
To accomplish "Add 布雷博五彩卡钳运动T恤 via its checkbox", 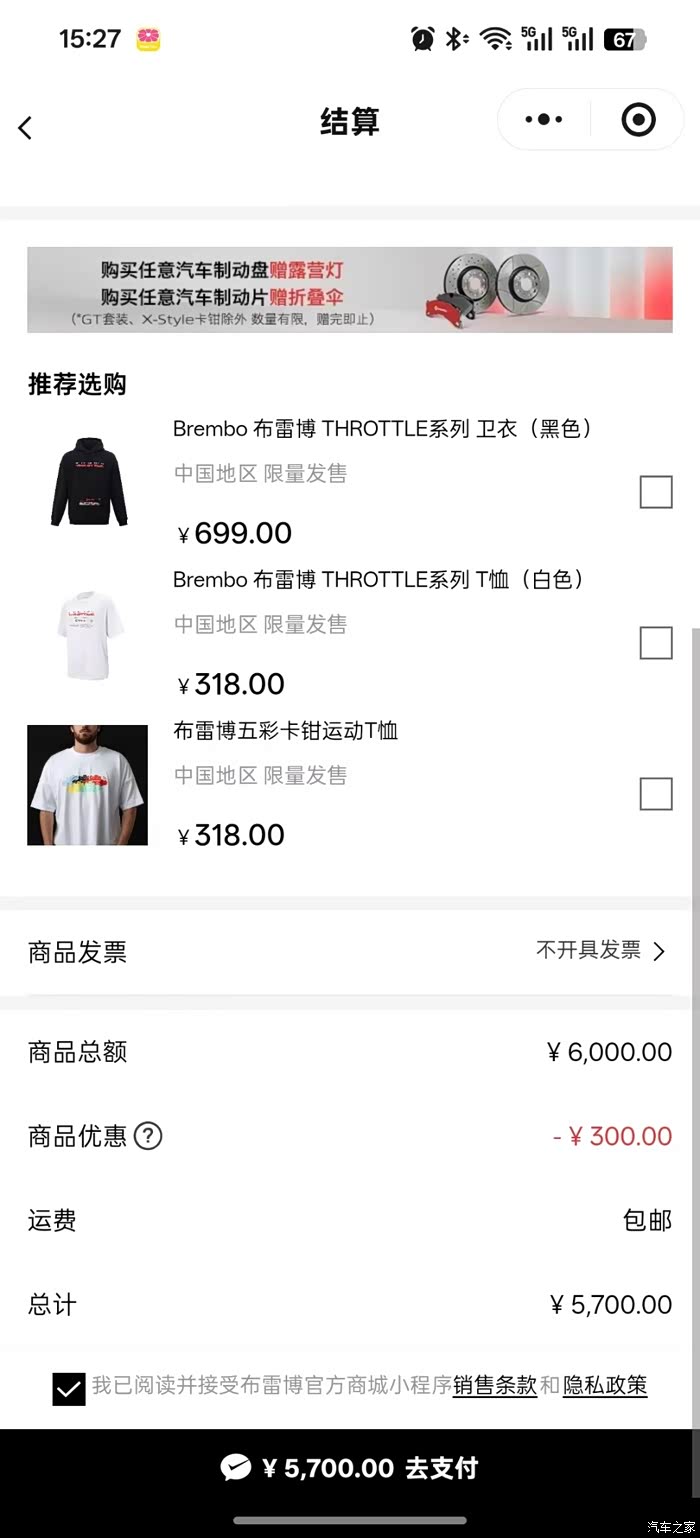I will 655,794.
